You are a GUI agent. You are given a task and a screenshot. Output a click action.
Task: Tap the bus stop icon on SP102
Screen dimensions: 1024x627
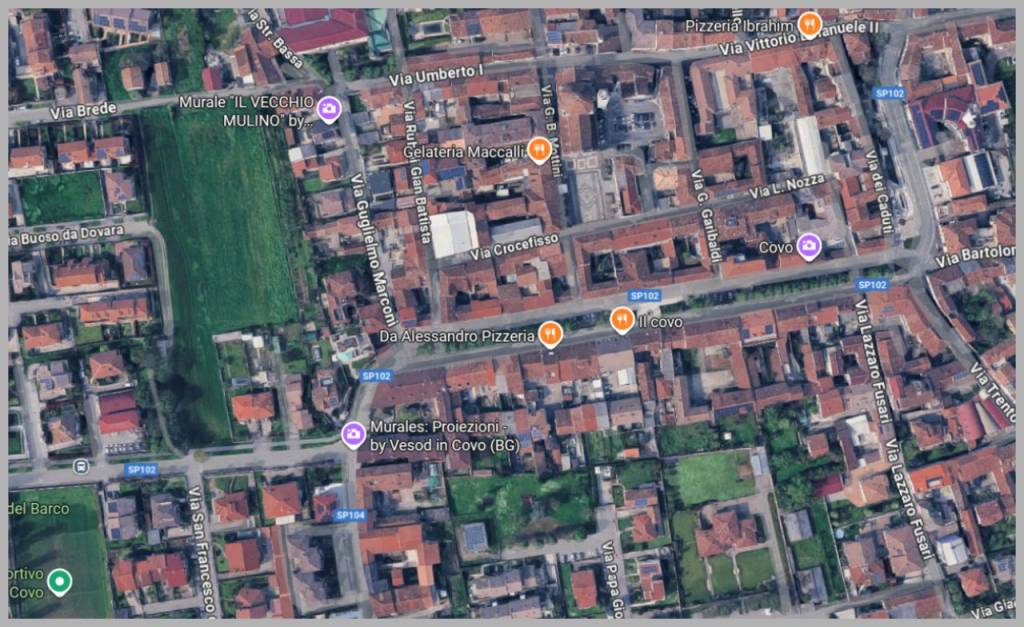tap(81, 466)
